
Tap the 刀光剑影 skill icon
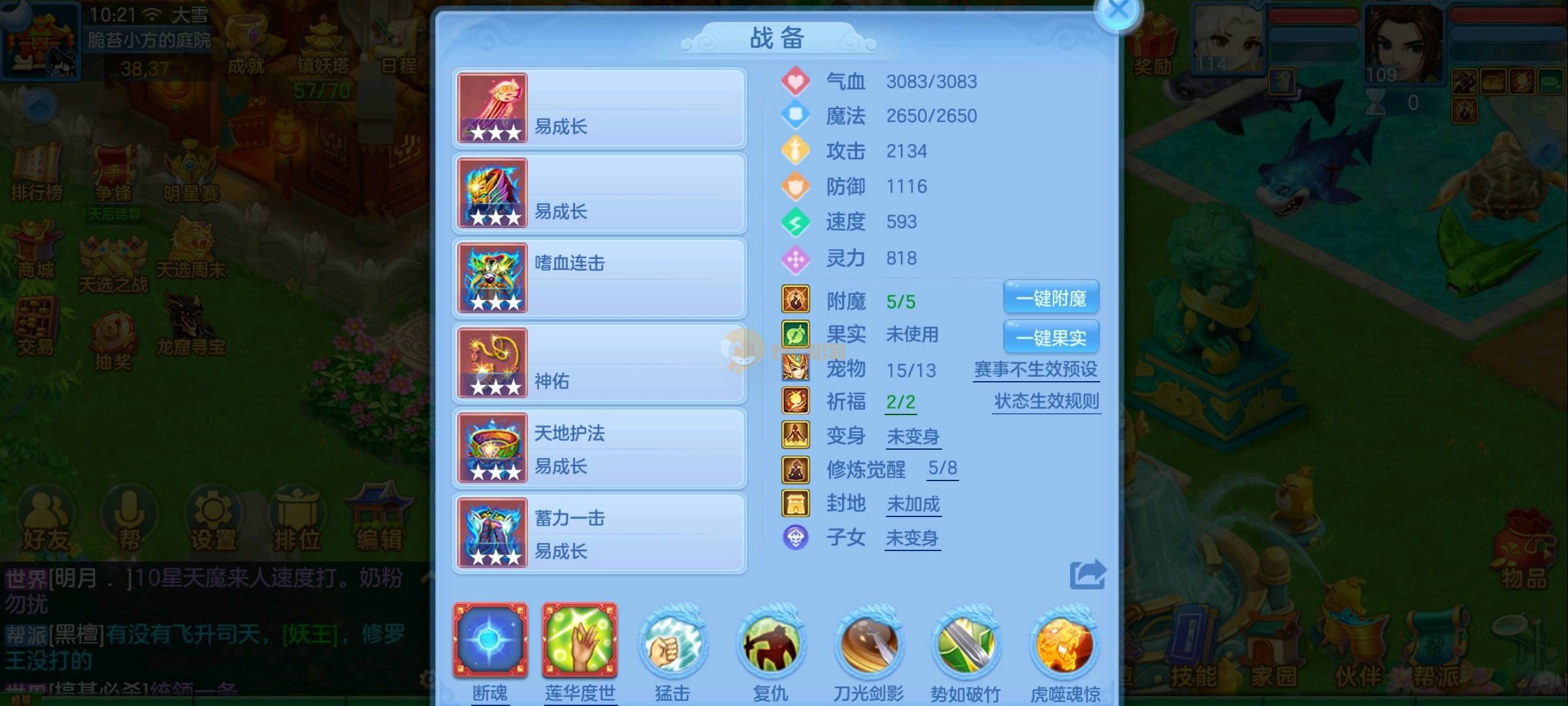(x=868, y=644)
